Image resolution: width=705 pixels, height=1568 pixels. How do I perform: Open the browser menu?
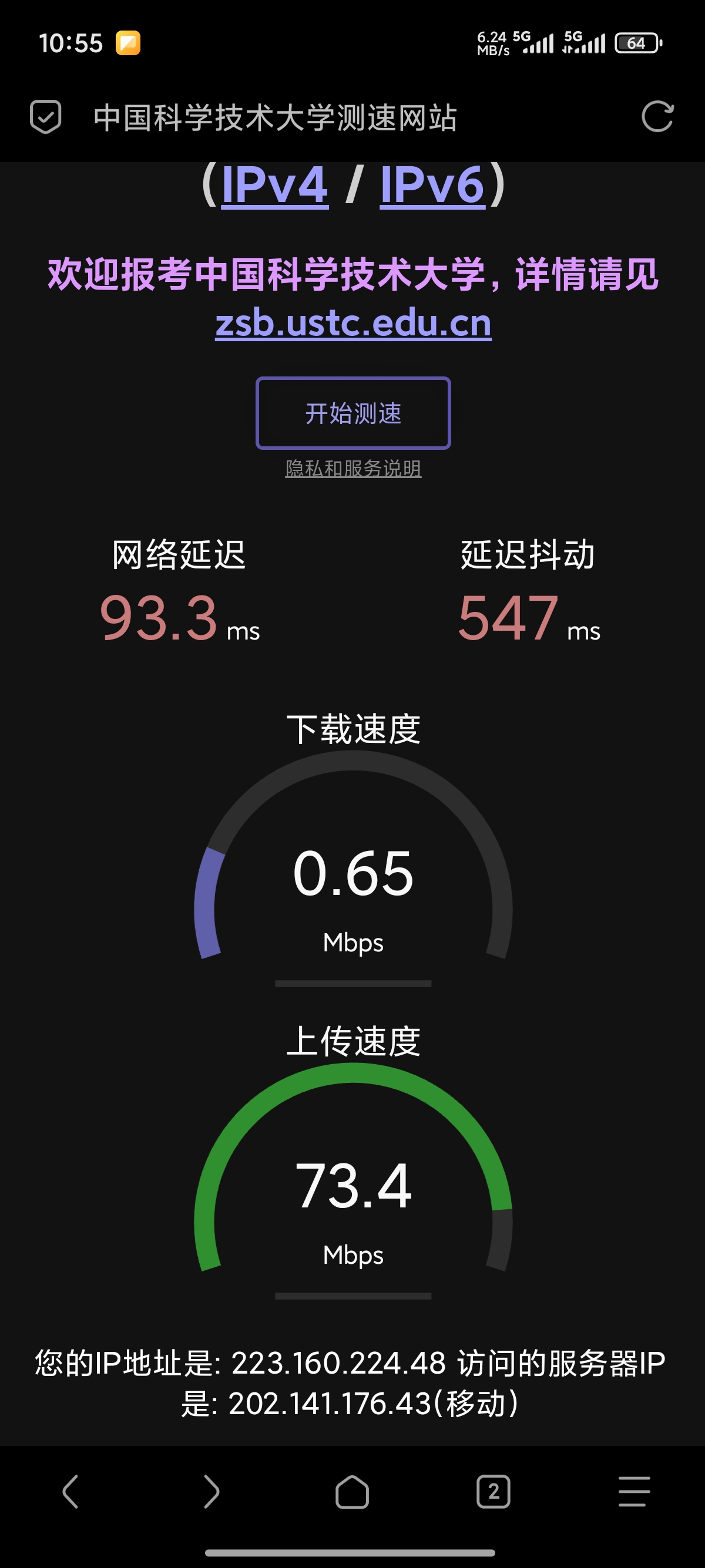pyautogui.click(x=634, y=1491)
